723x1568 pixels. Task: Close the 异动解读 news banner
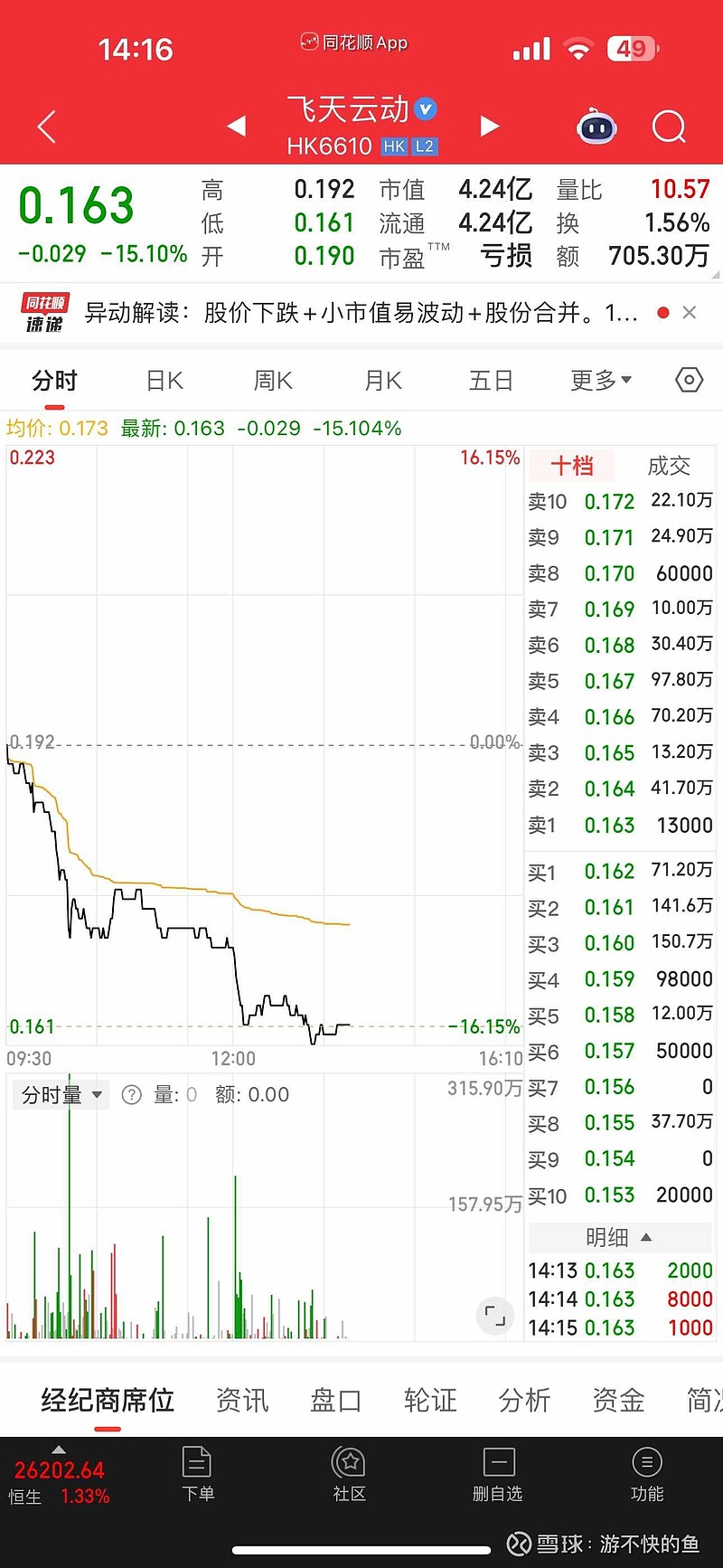tap(690, 314)
